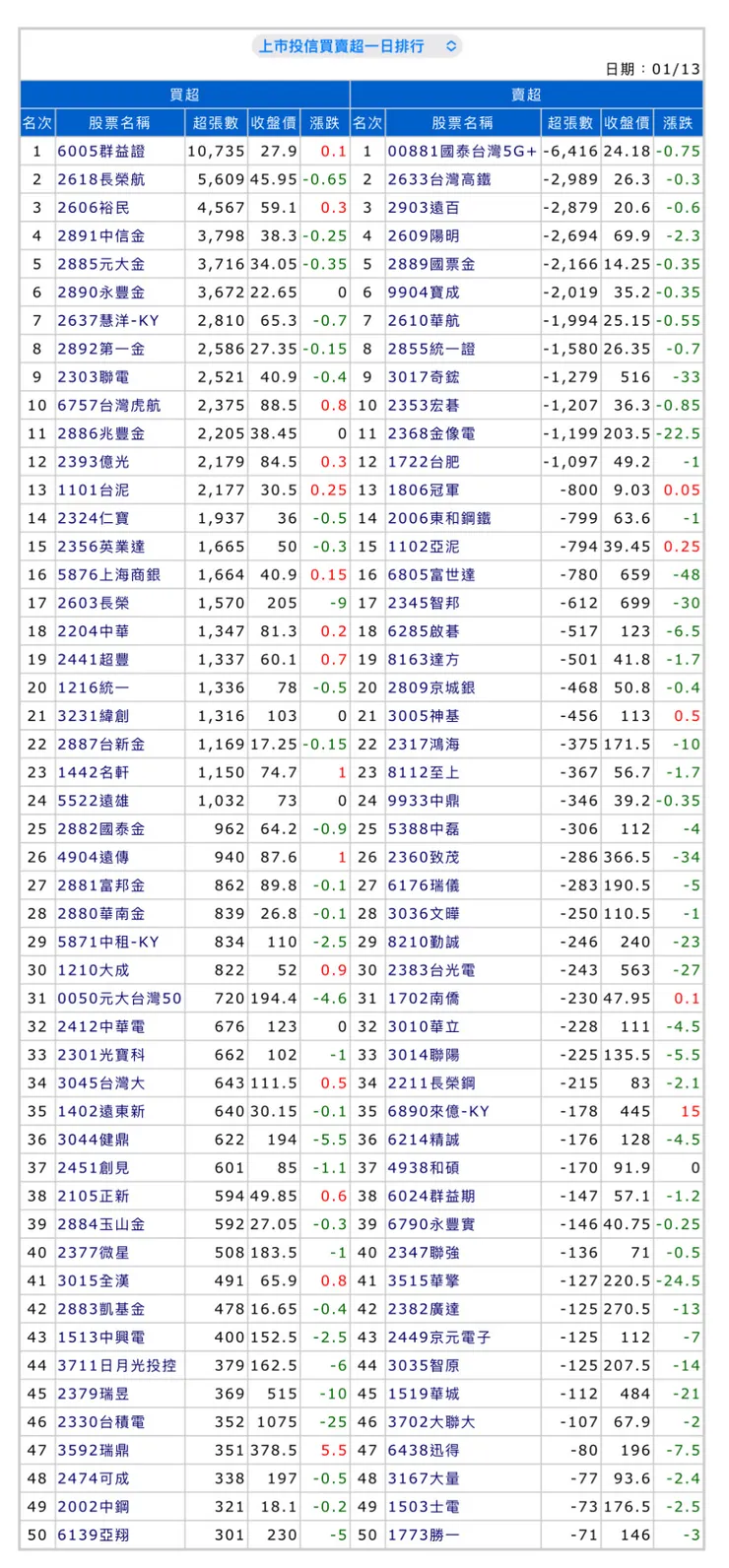Sort by 超張數 column in buy table

[216, 121]
